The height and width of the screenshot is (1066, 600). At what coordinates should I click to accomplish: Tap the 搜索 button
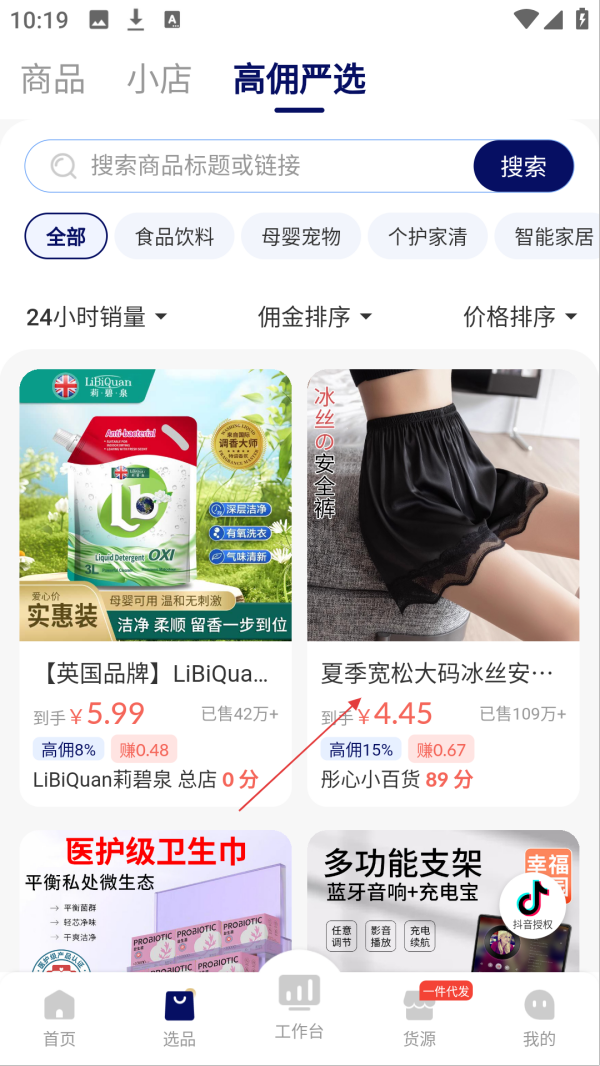tap(523, 166)
